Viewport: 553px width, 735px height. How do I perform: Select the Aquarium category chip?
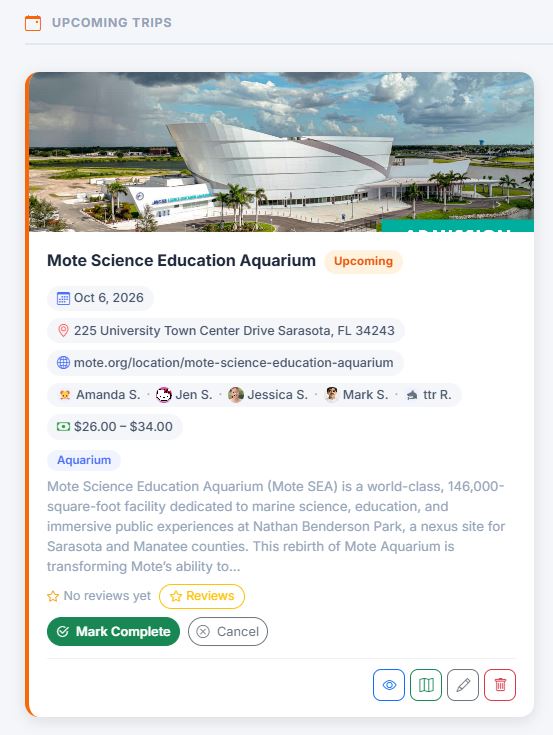point(84,460)
